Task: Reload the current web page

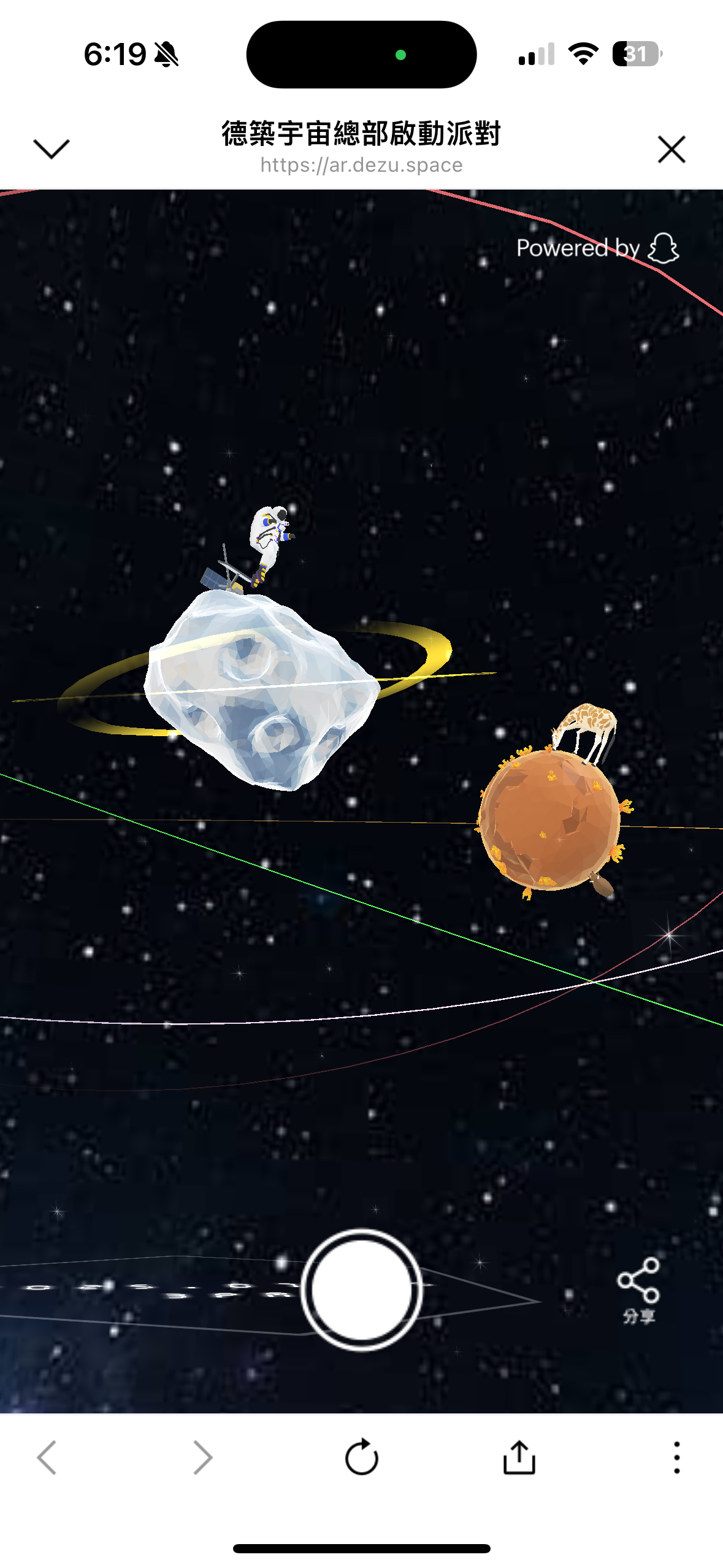Action: click(x=362, y=1457)
